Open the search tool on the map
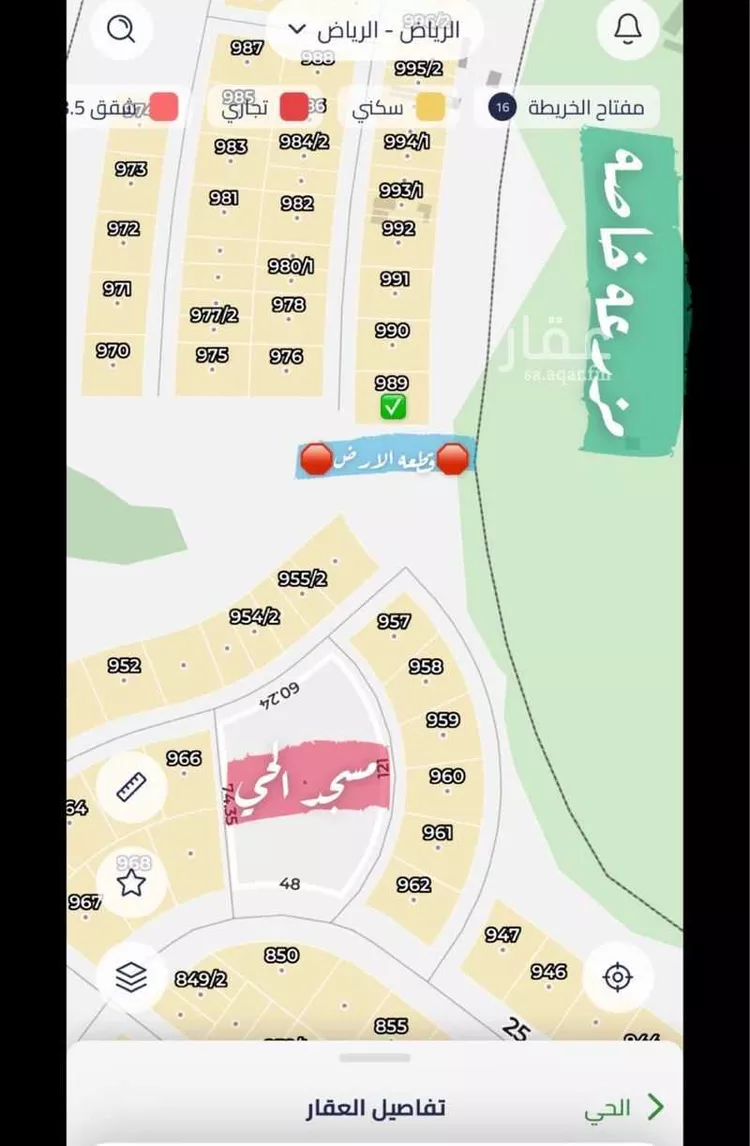Screen dimensions: 750x1146 [x=122, y=29]
